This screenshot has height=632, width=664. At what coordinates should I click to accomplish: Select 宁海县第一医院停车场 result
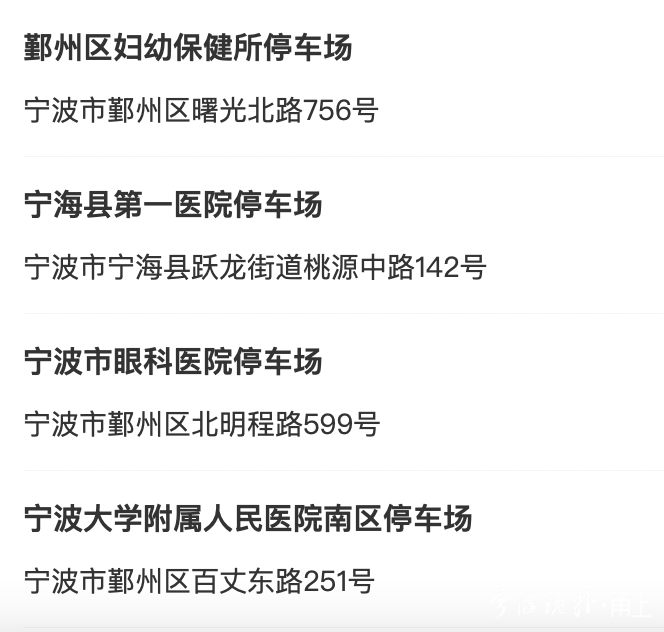point(173,205)
